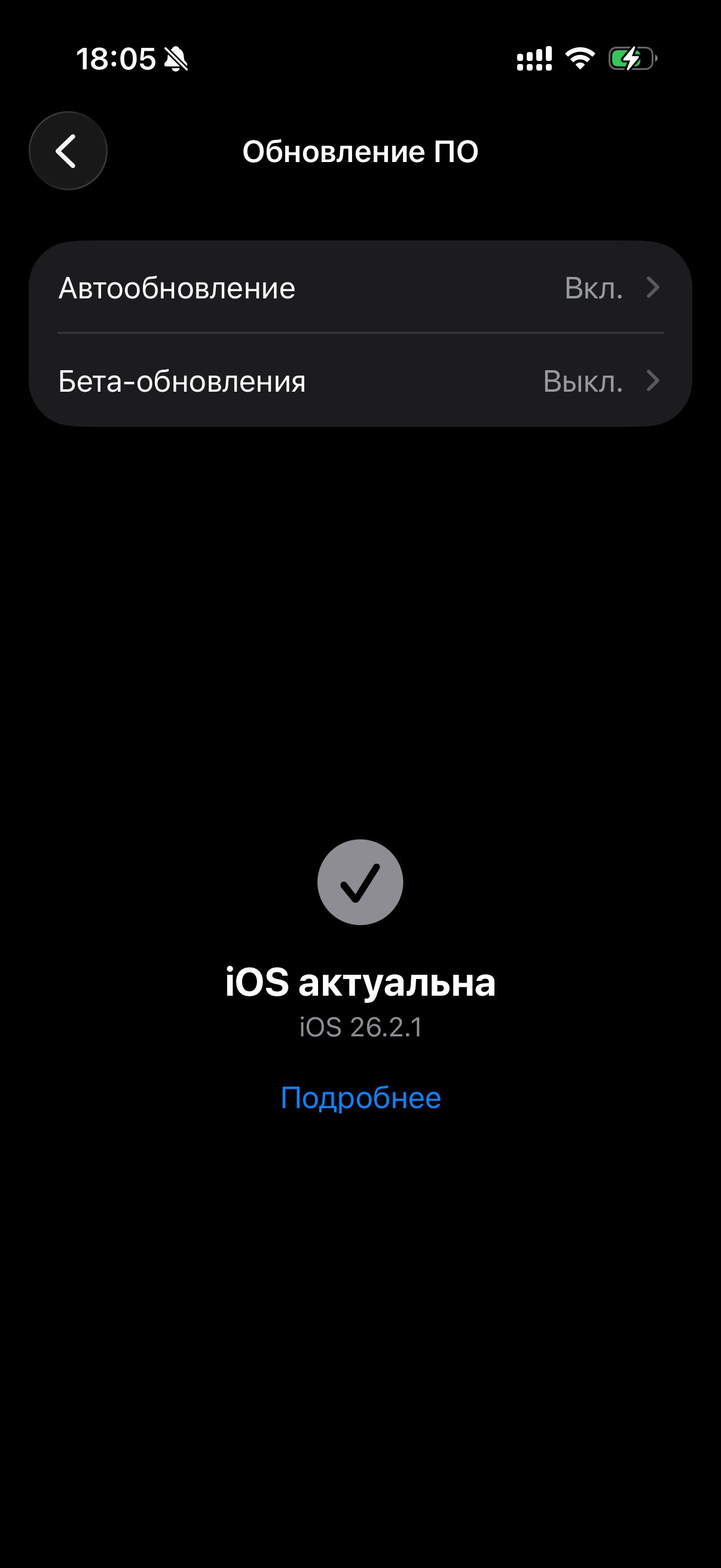The image size is (721, 1568).
Task: Open the Автообновление settings row
Action: pos(359,287)
